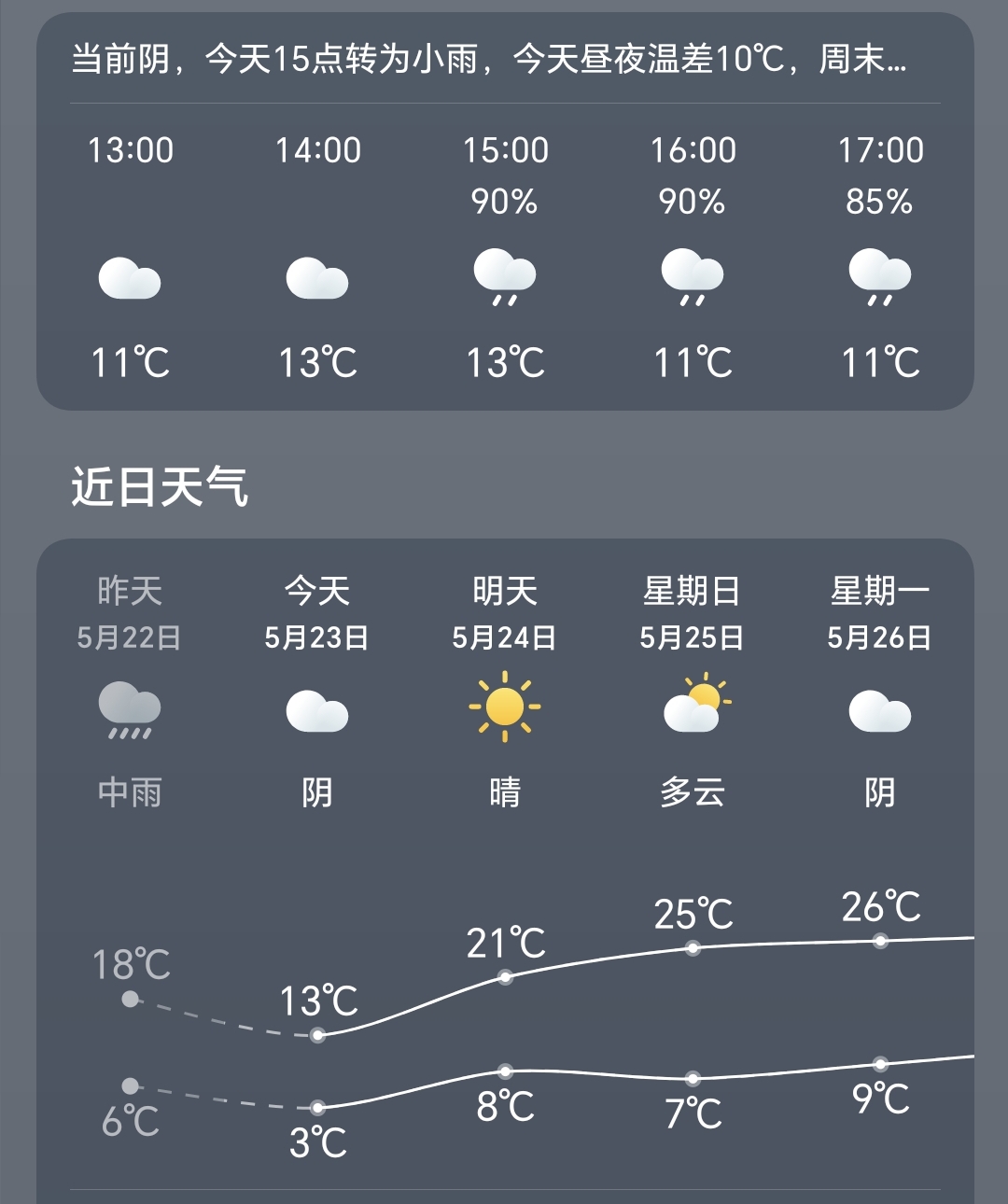This screenshot has width=1008, height=1204.
Task: Tap yesterday's 18℃ temperature point
Action: coord(128,1001)
